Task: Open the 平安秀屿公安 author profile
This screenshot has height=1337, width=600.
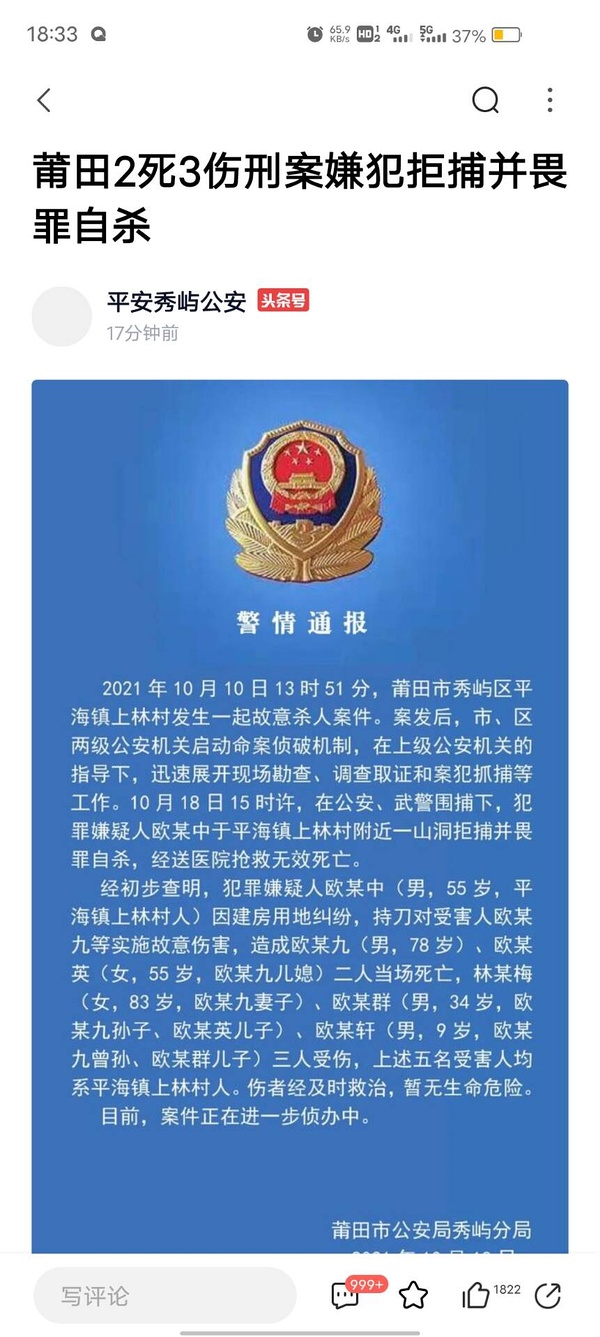Action: coord(176,302)
